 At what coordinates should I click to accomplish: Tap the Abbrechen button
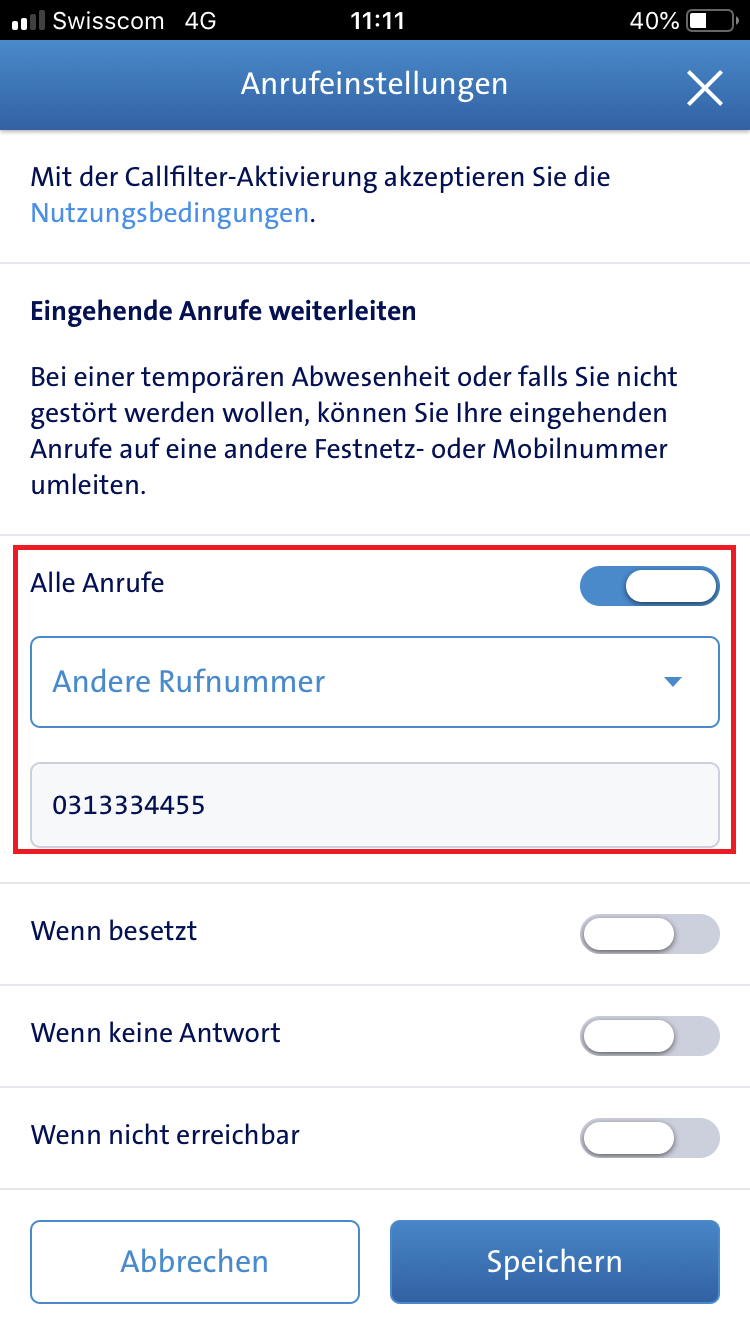[195, 1261]
